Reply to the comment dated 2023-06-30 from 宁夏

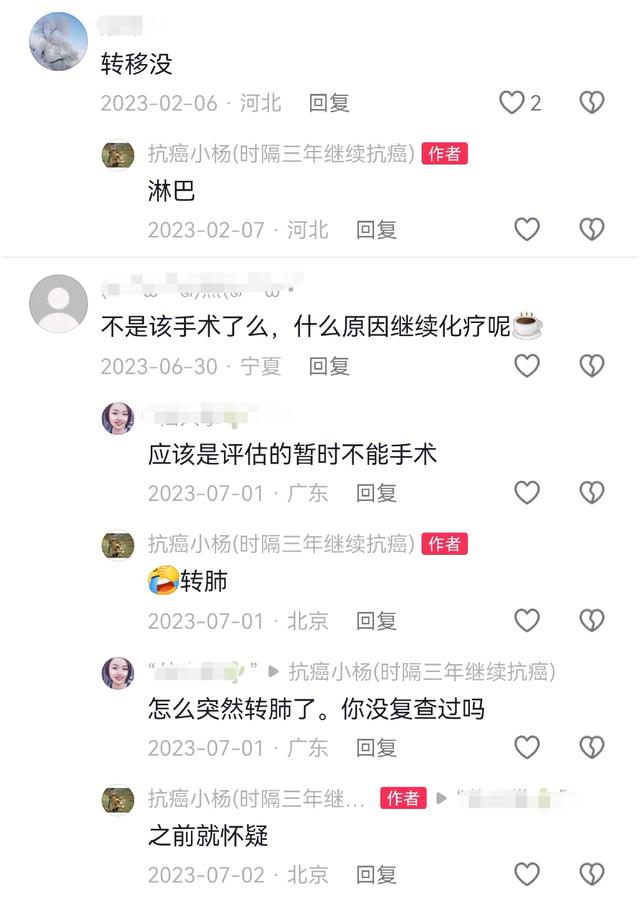point(328,366)
